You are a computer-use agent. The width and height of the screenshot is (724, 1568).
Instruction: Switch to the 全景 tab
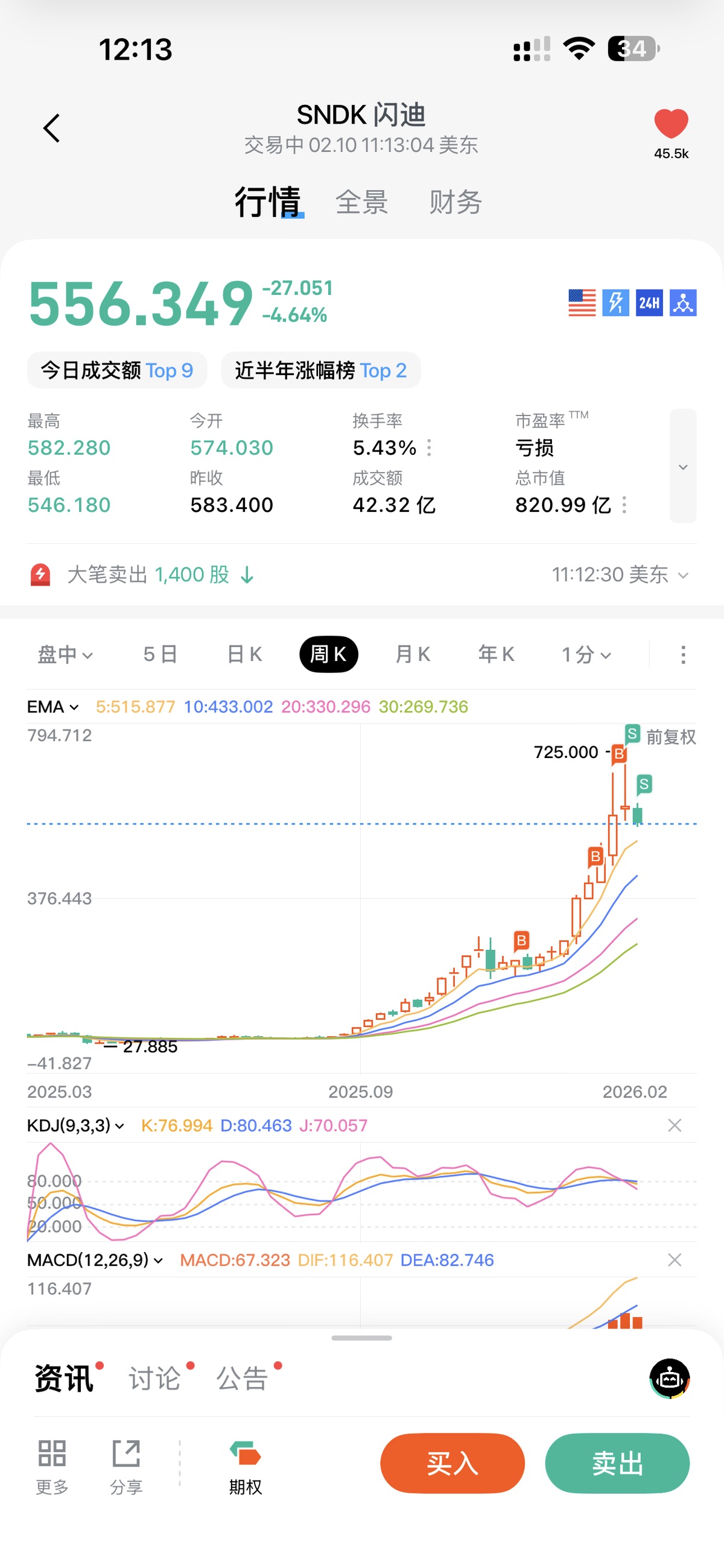click(361, 202)
